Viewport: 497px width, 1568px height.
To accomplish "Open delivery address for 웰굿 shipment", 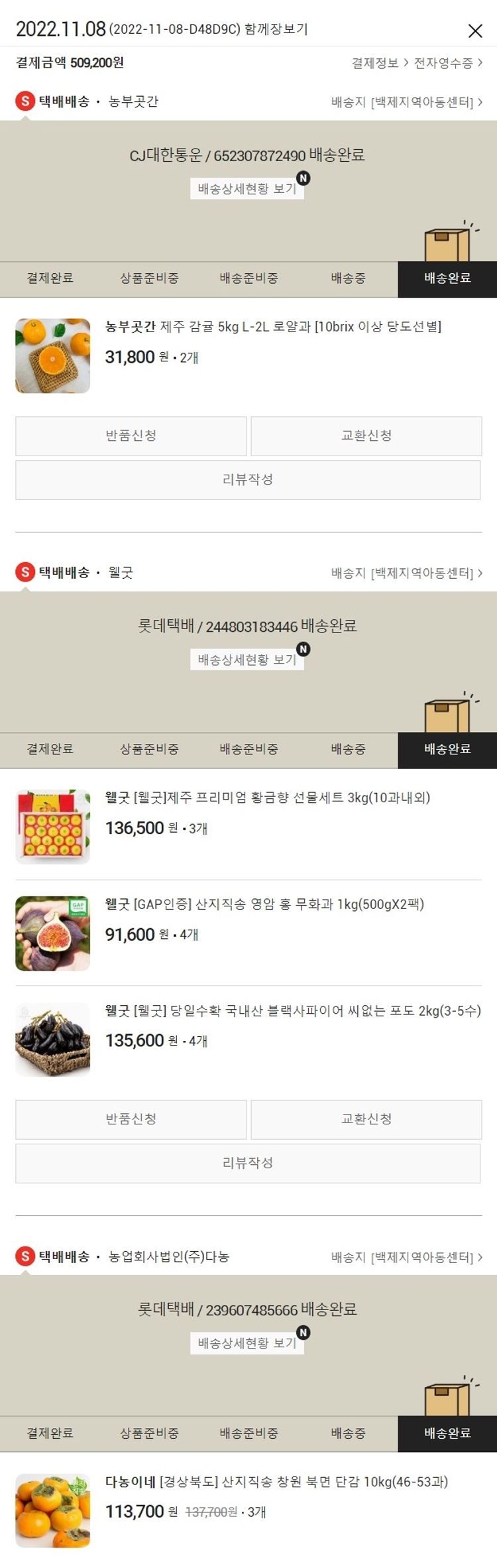I will tap(406, 573).
